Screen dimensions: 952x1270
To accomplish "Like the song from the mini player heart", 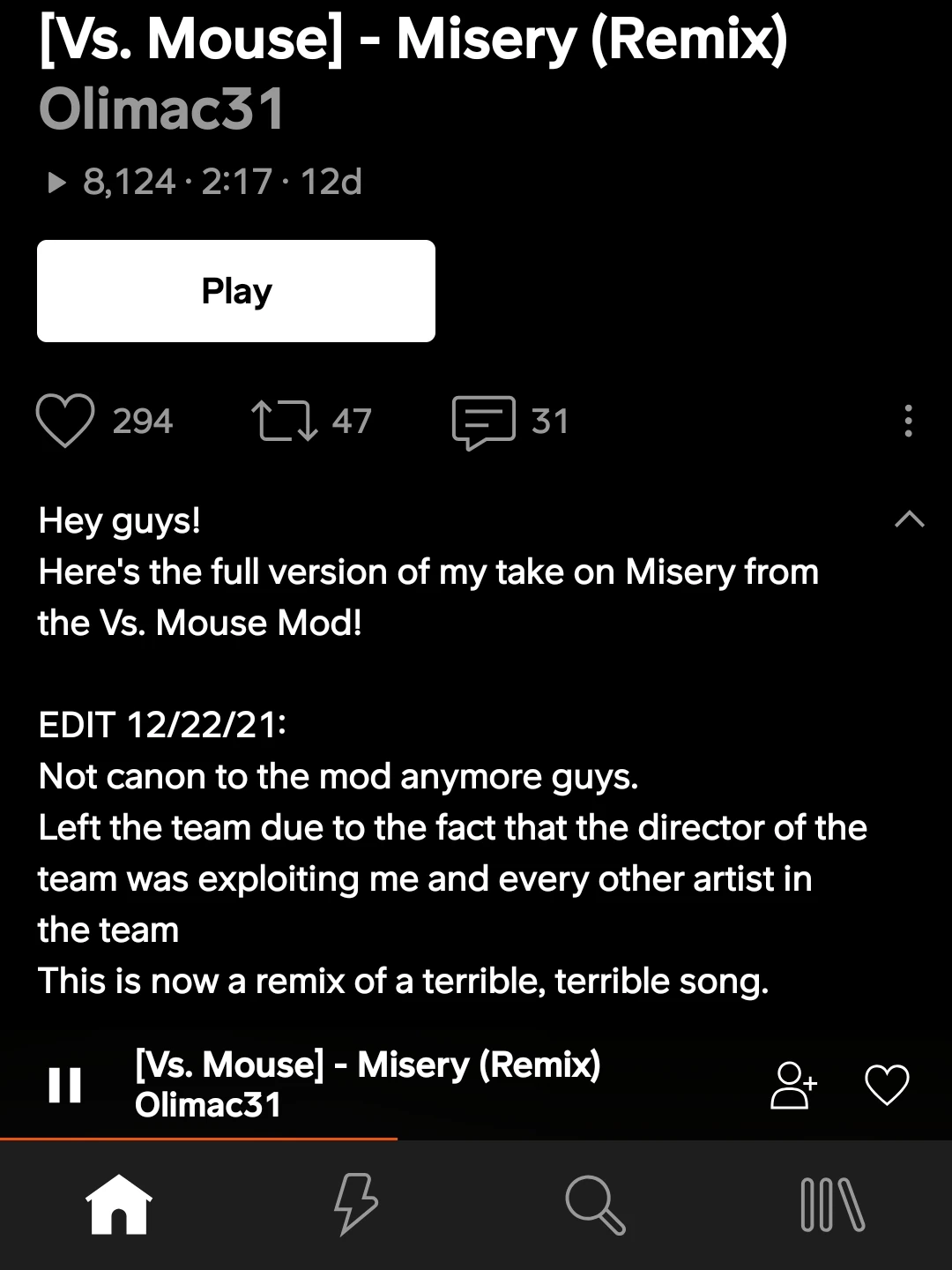I will pyautogui.click(x=888, y=1086).
